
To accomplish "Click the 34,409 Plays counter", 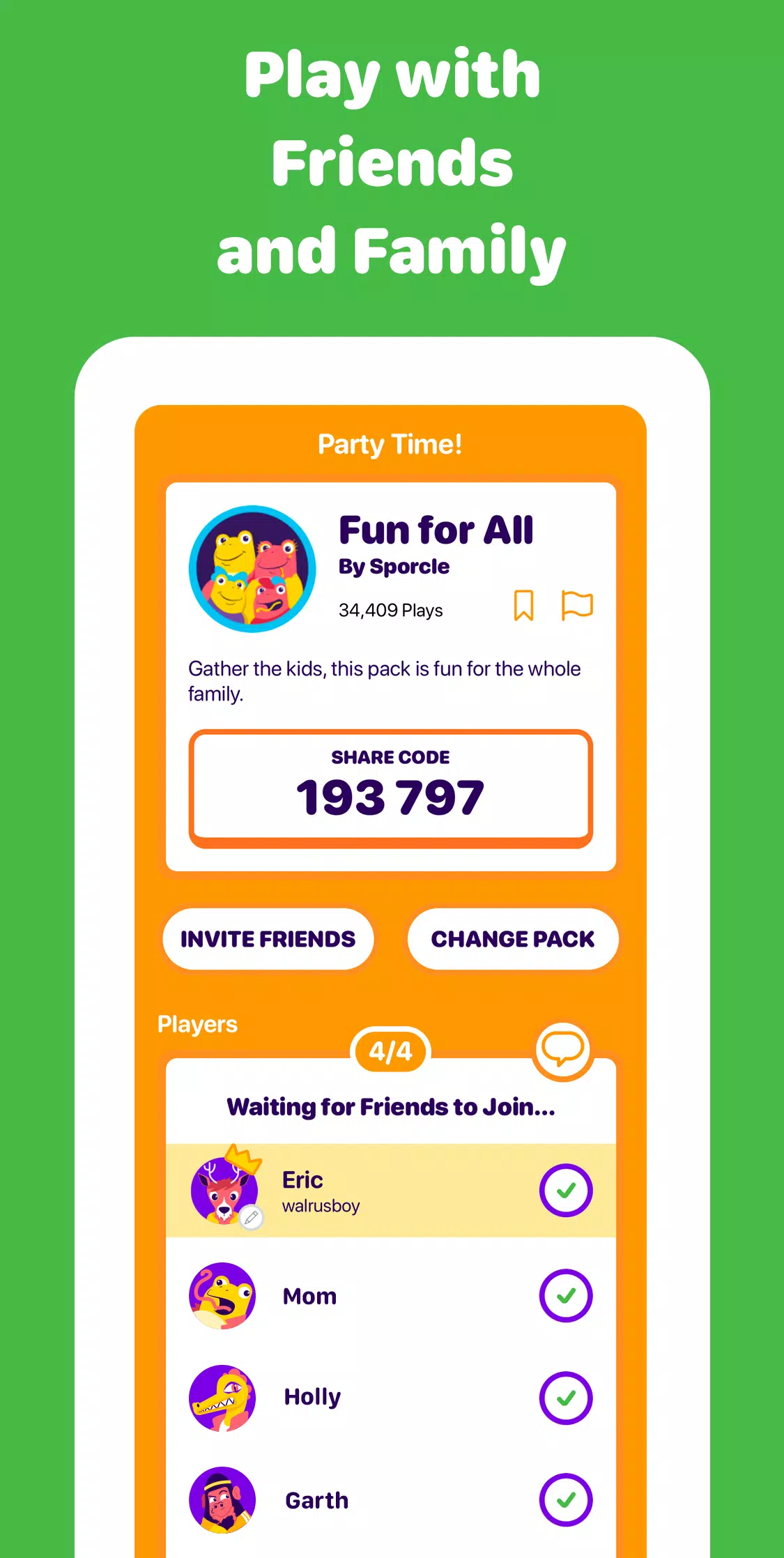I will (390, 610).
